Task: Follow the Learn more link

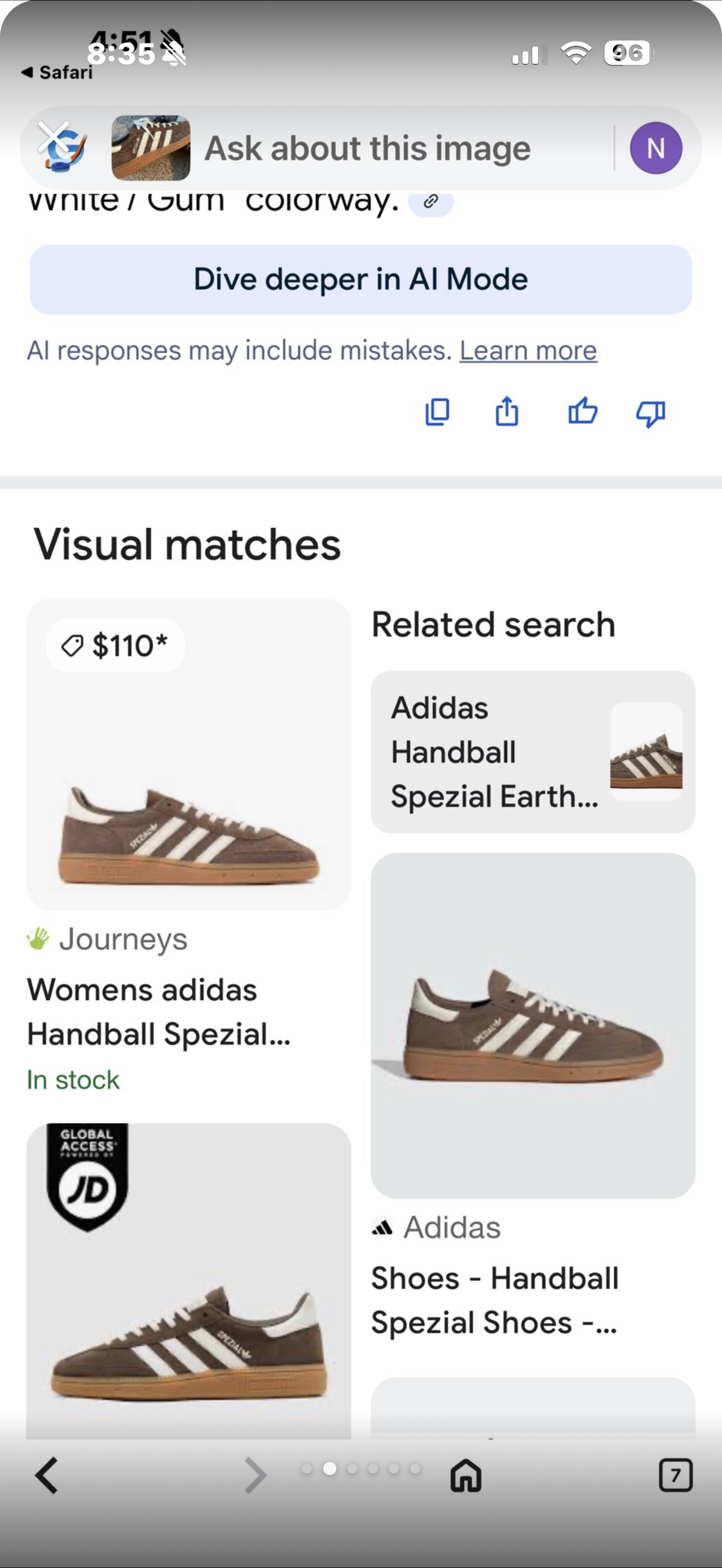Action: click(x=528, y=351)
